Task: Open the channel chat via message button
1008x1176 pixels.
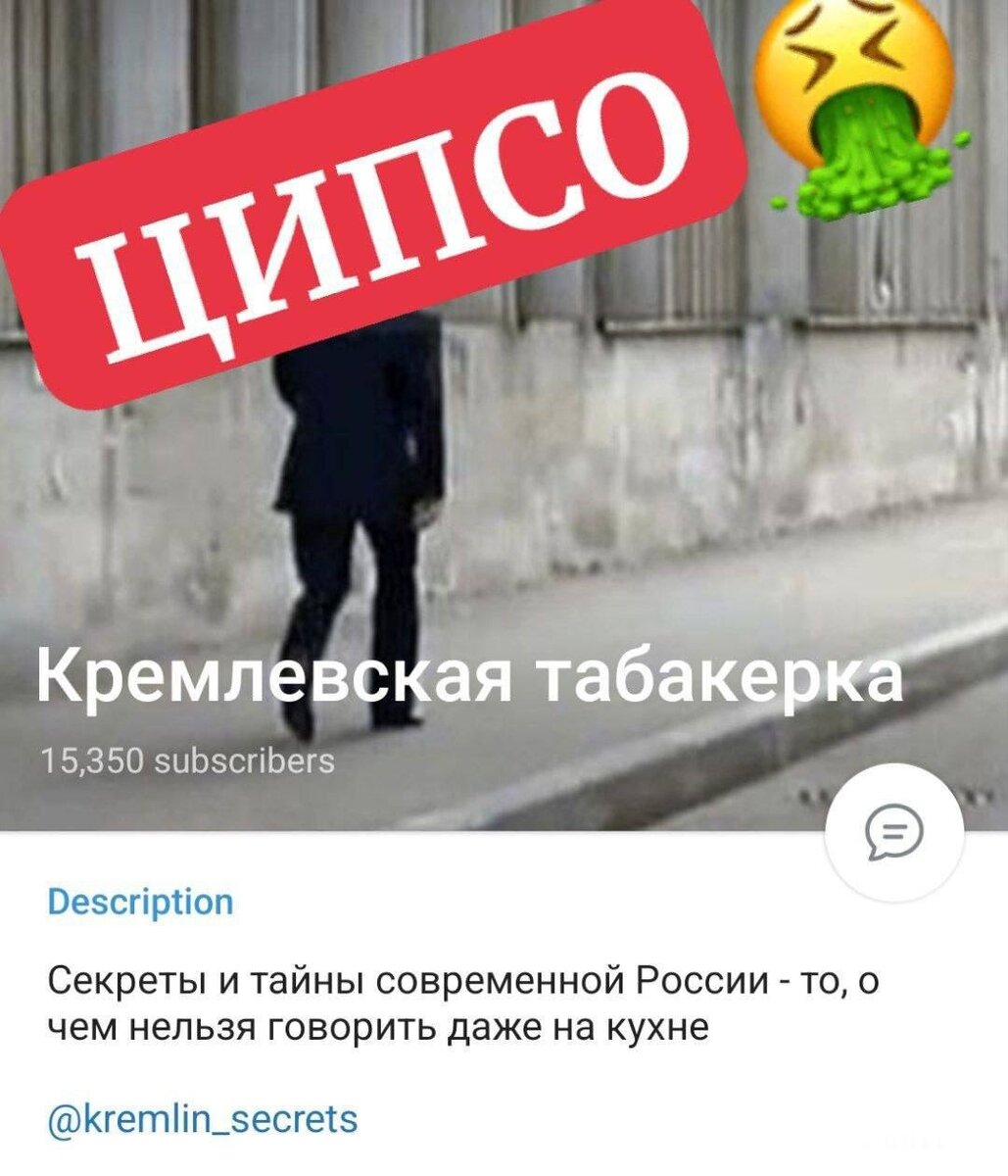Action: [894, 833]
